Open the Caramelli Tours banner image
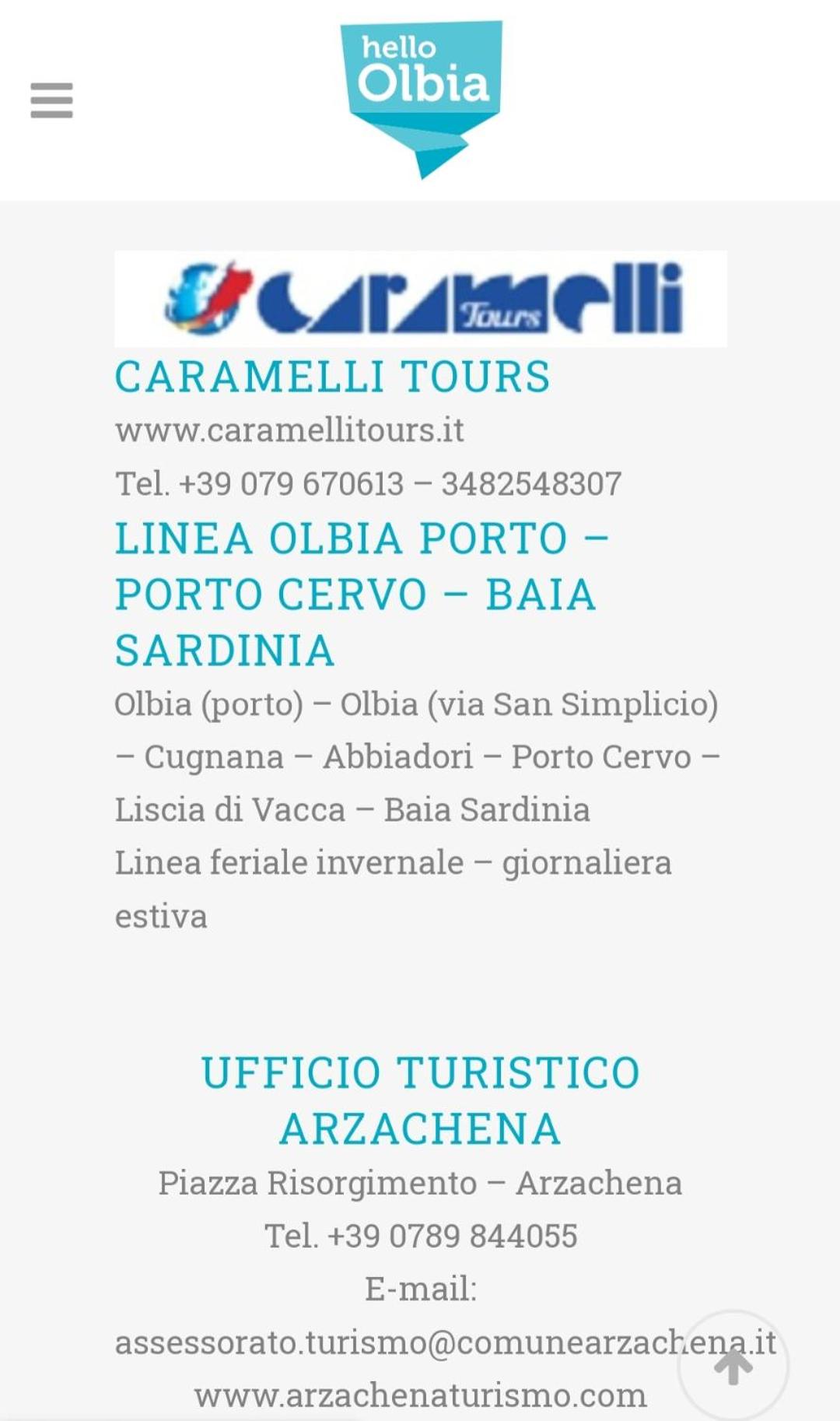This screenshot has width=840, height=1421. coord(420,299)
